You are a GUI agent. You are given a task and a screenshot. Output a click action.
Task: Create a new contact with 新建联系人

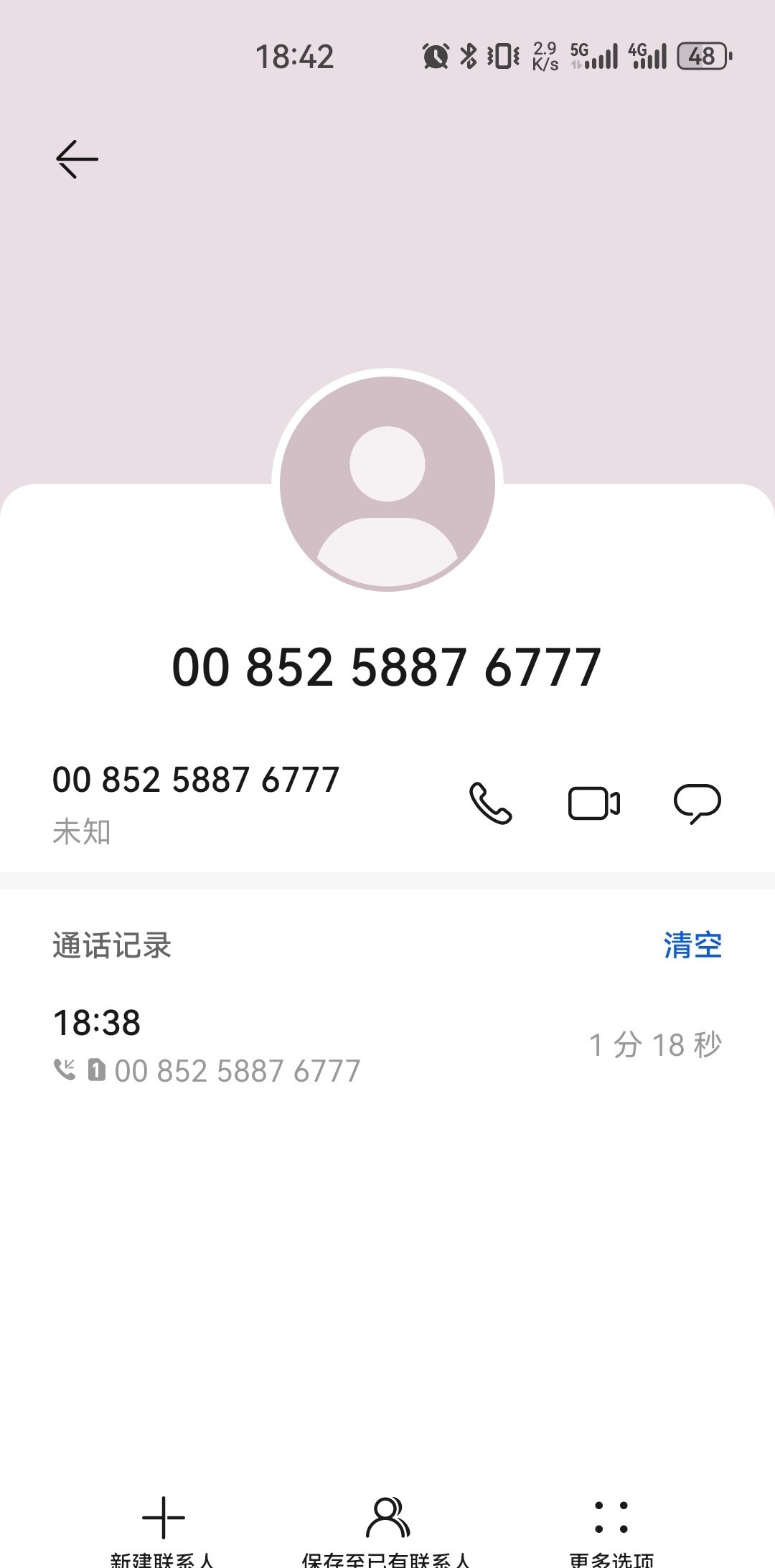163,1528
